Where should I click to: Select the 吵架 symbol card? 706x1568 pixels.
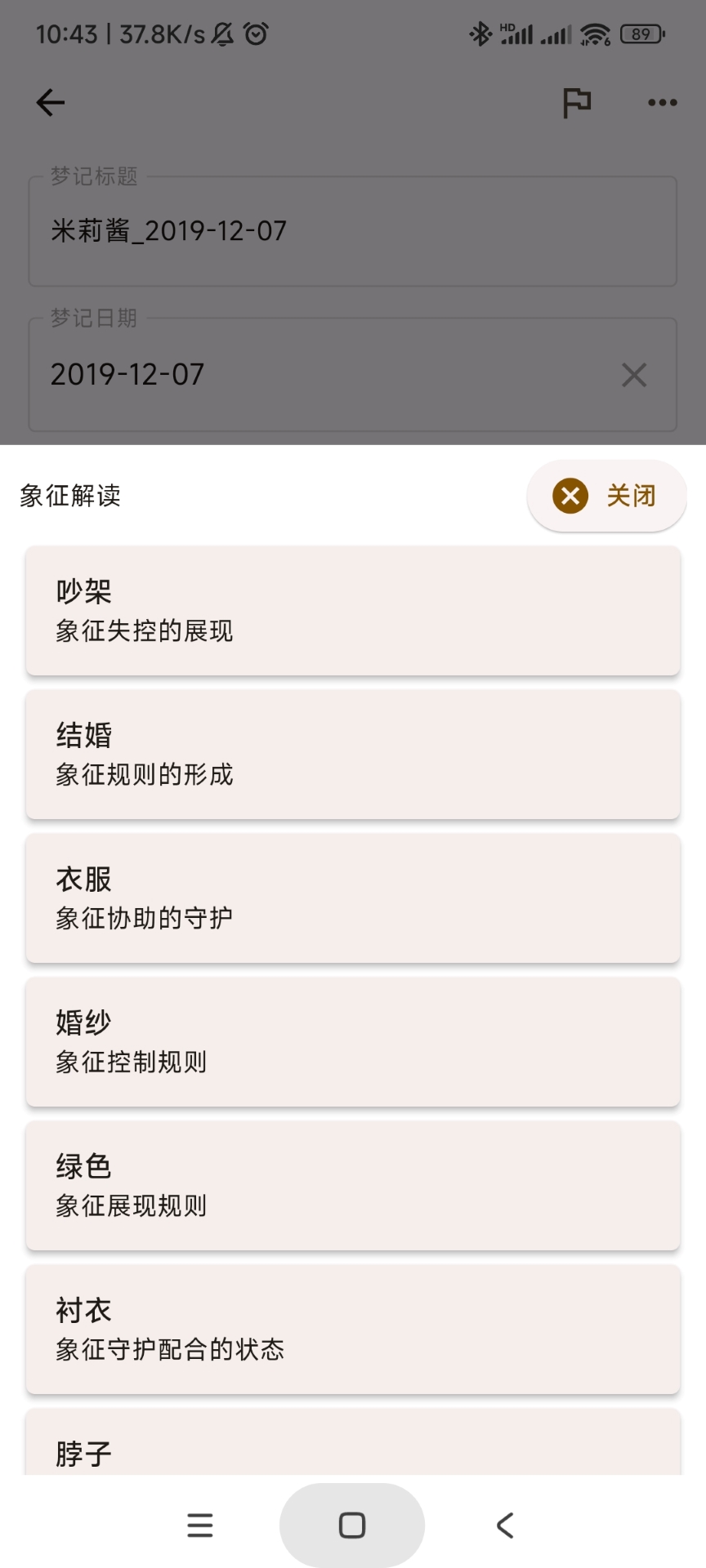click(351, 611)
